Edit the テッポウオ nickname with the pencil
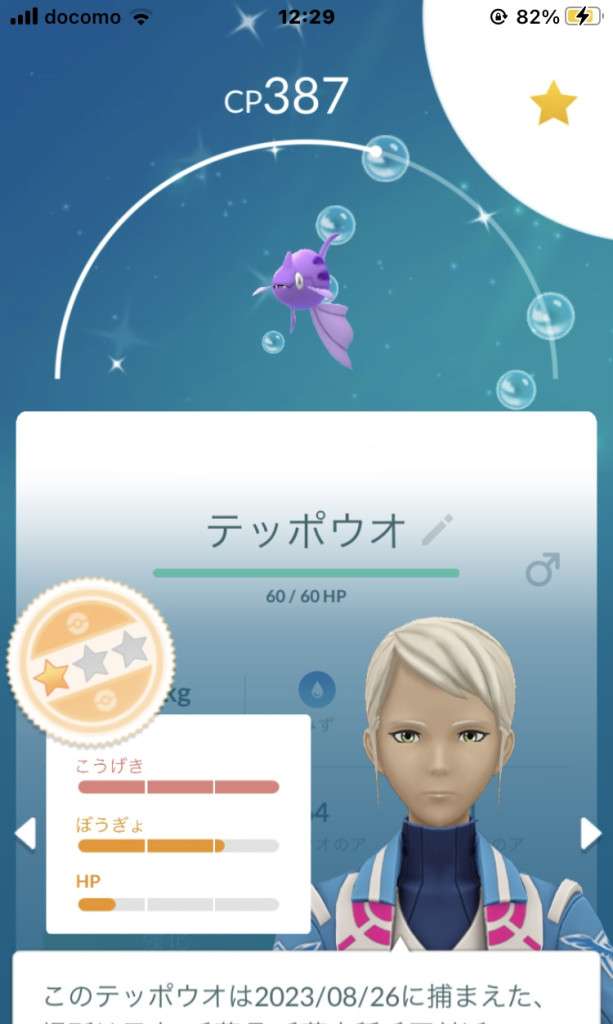 [438, 529]
